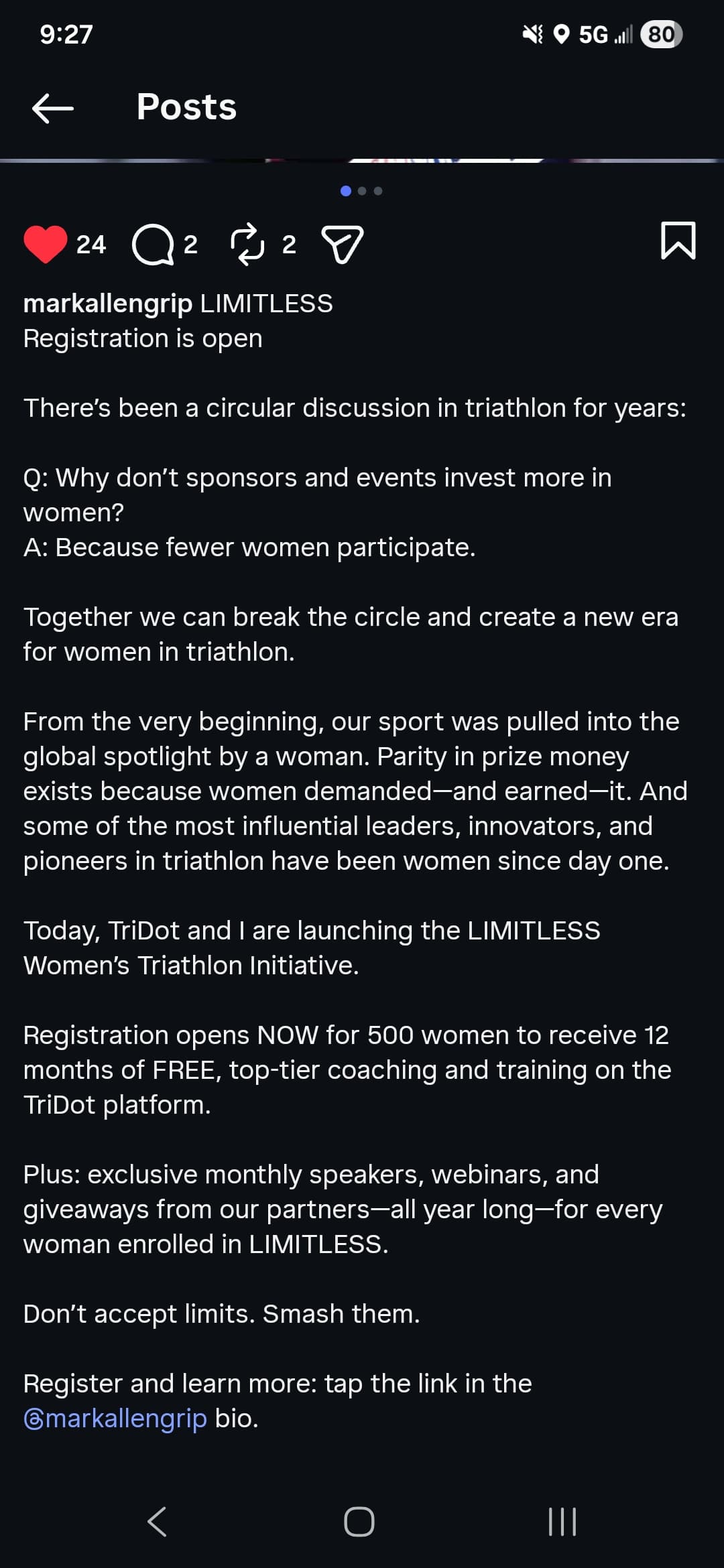
Task: Open markallengrip profile from the caption username
Action: pos(108,304)
